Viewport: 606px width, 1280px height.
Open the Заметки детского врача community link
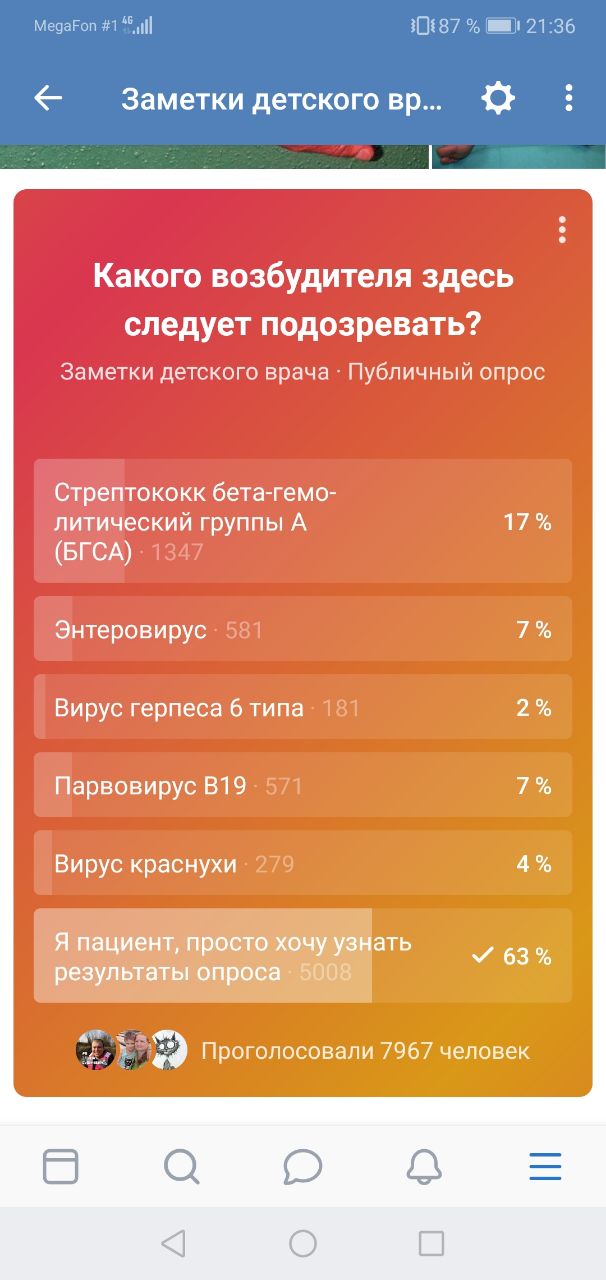(194, 372)
